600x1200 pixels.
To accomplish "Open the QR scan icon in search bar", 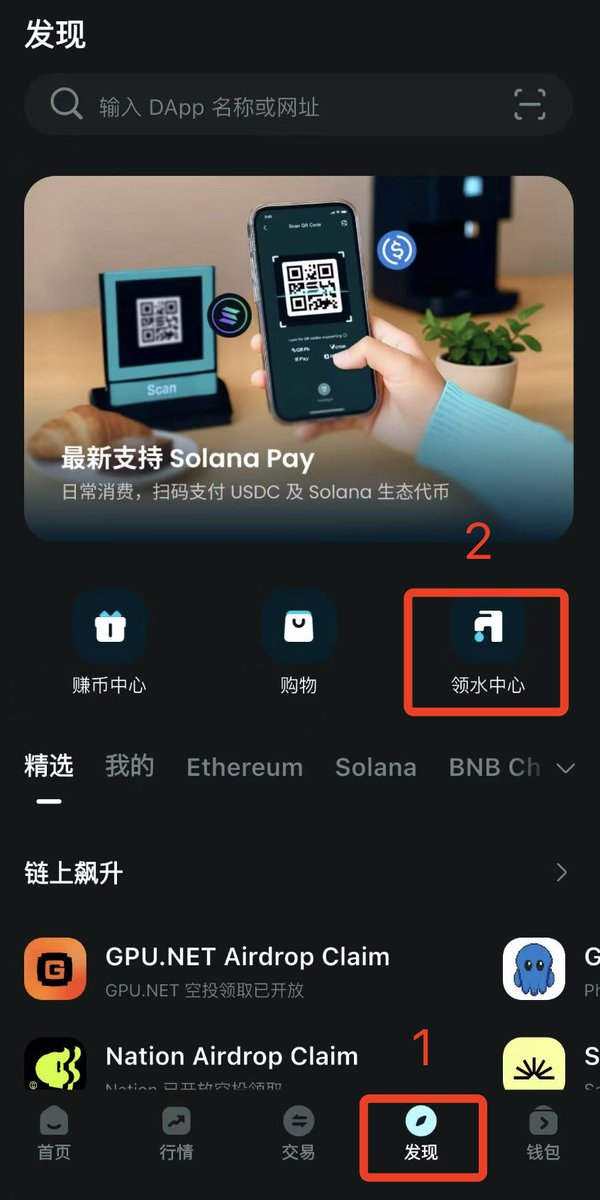I will pyautogui.click(x=529, y=104).
